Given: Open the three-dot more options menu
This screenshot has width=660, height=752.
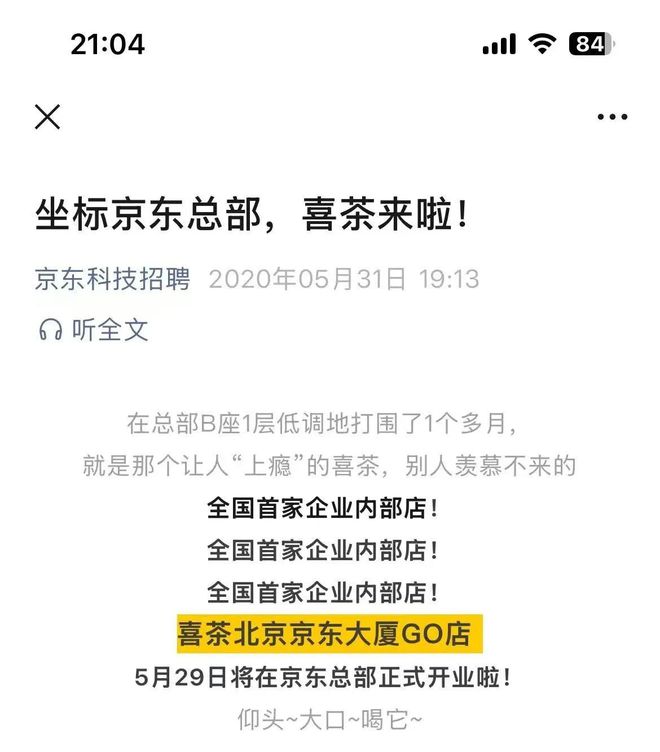Looking at the screenshot, I should click(612, 117).
